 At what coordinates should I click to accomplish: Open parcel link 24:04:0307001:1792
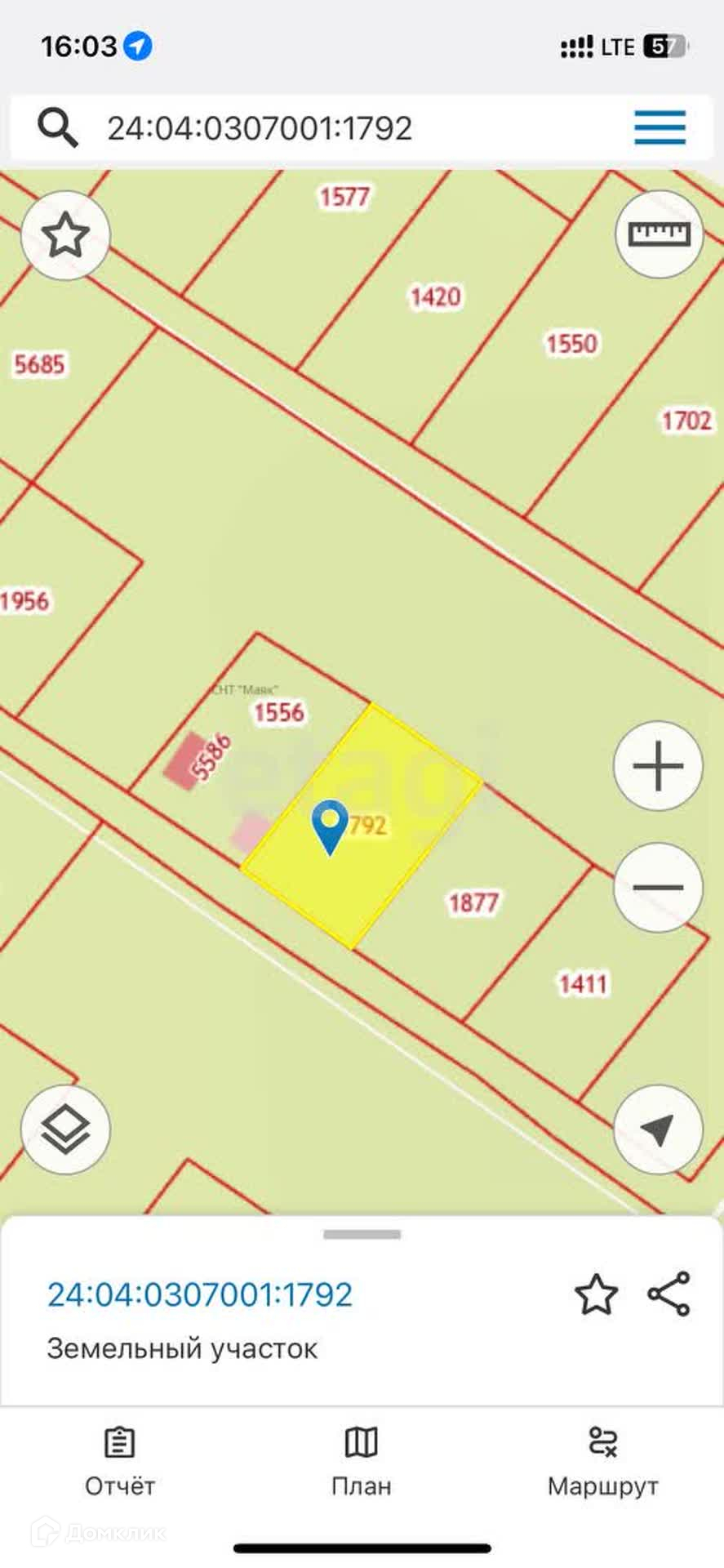(x=200, y=1294)
